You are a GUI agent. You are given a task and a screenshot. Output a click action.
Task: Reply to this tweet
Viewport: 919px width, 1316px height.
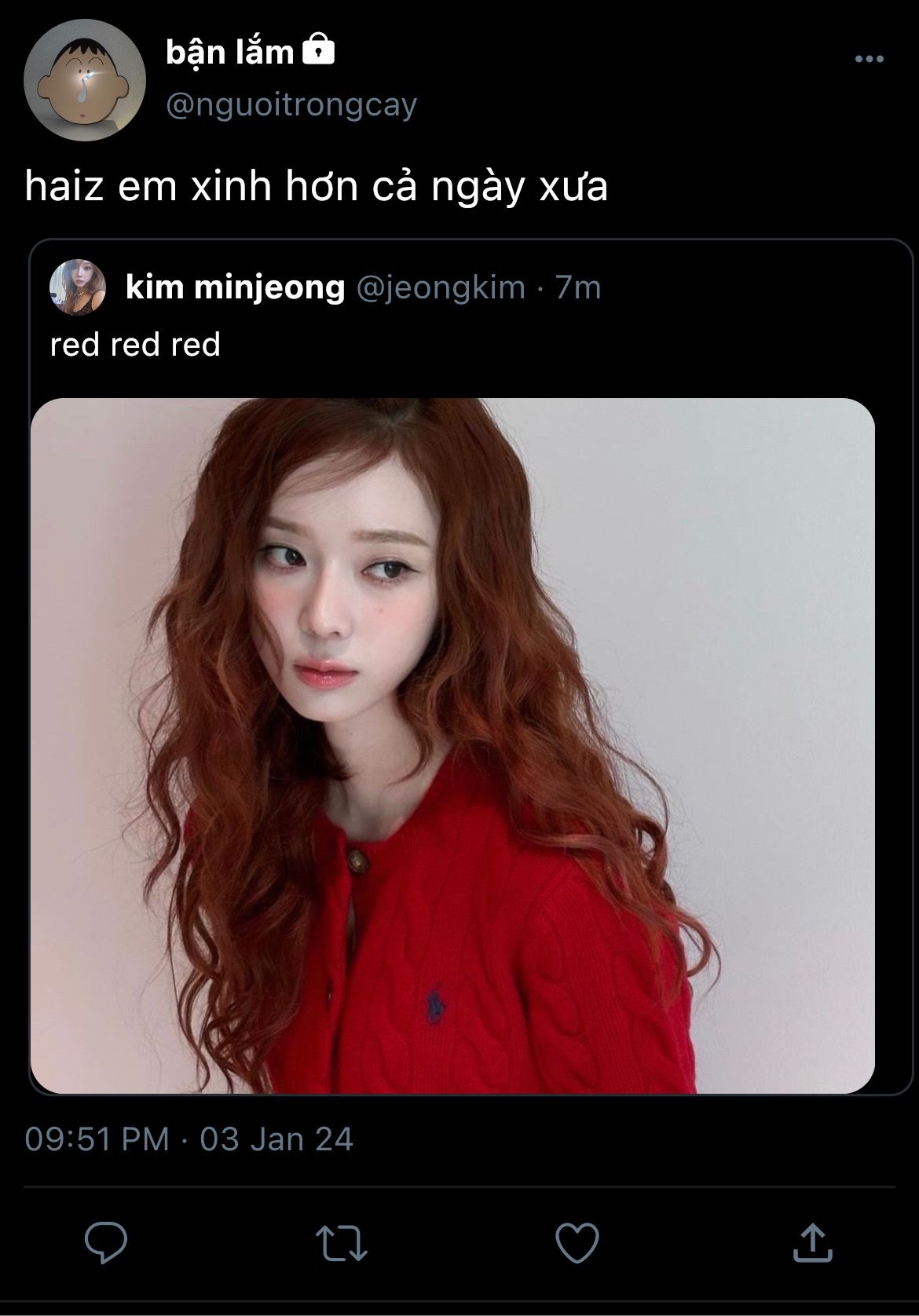pyautogui.click(x=106, y=1242)
